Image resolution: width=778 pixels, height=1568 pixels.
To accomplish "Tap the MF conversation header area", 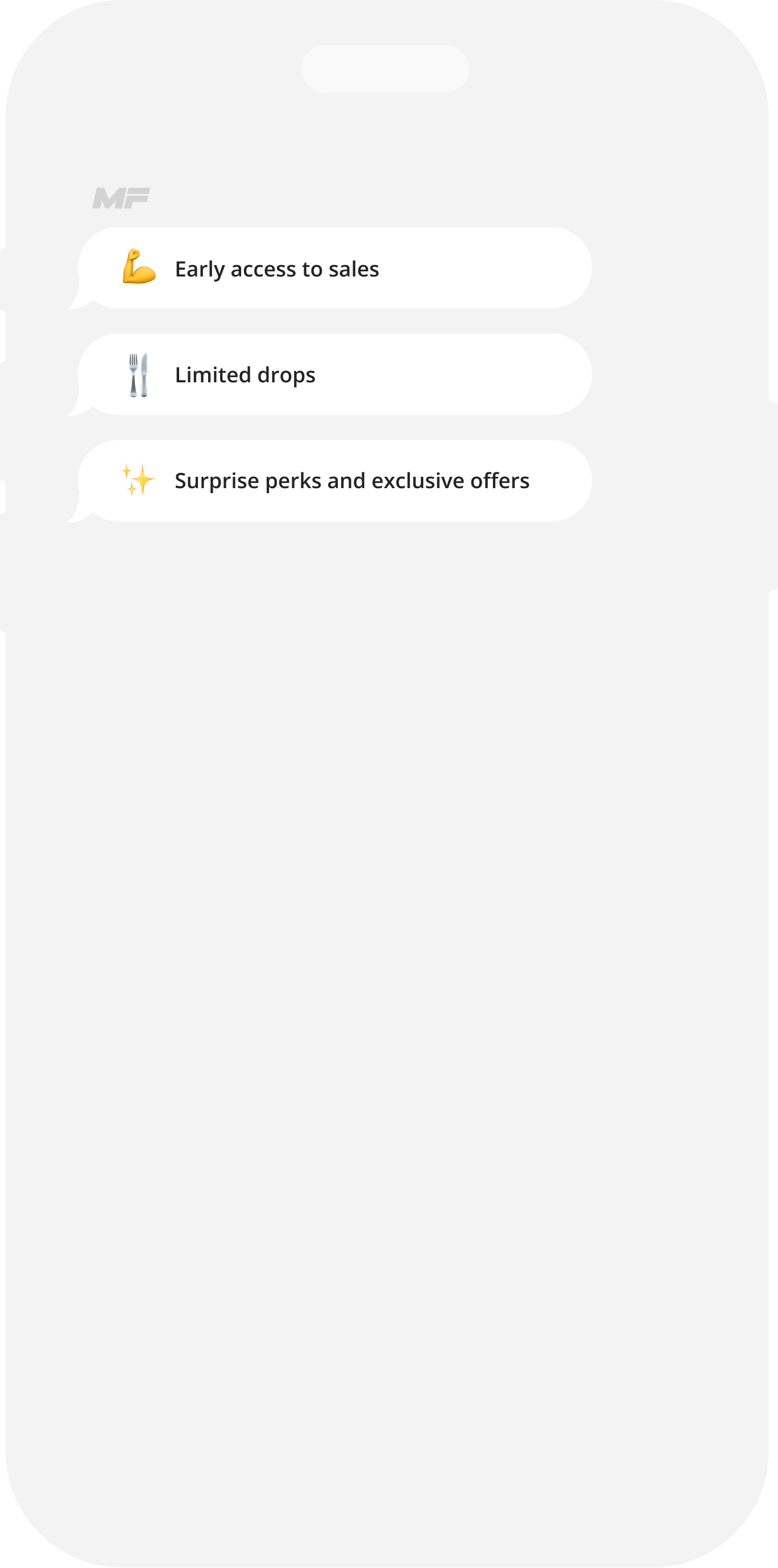I will 122,197.
